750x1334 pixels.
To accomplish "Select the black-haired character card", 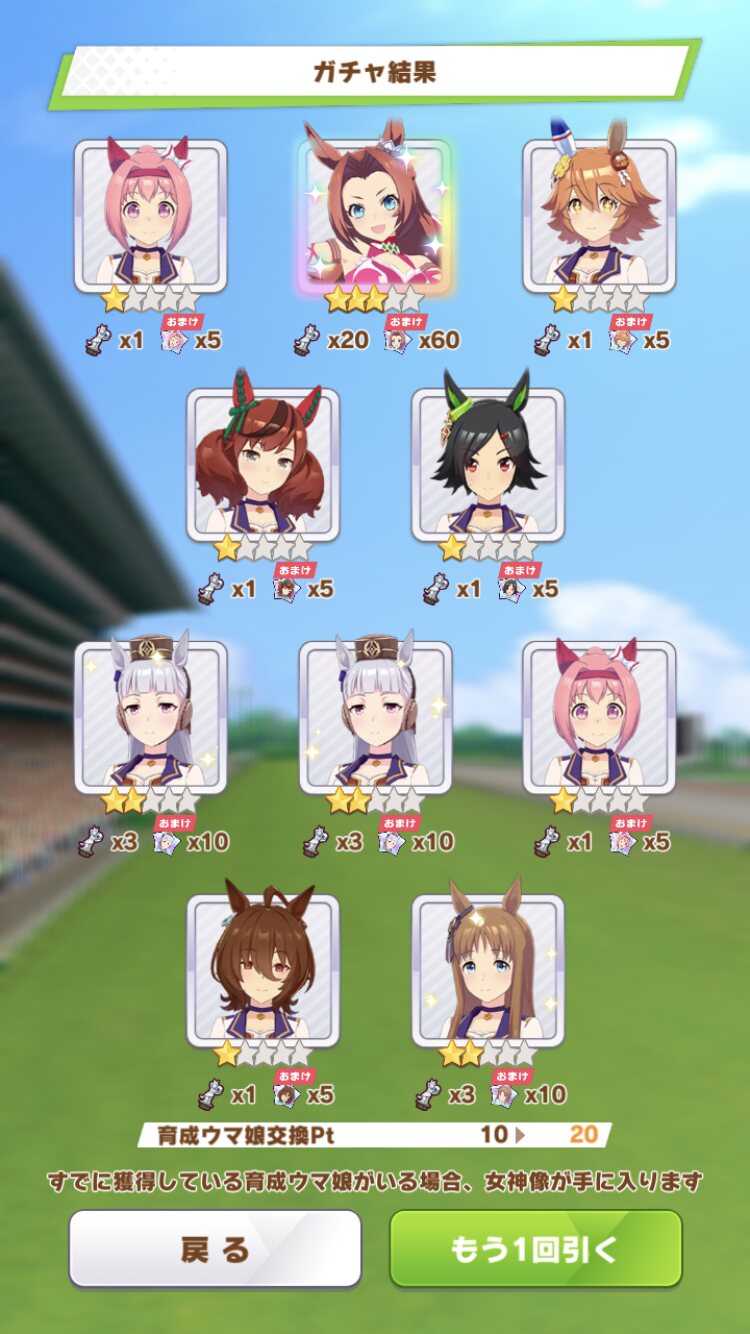I will [x=488, y=464].
